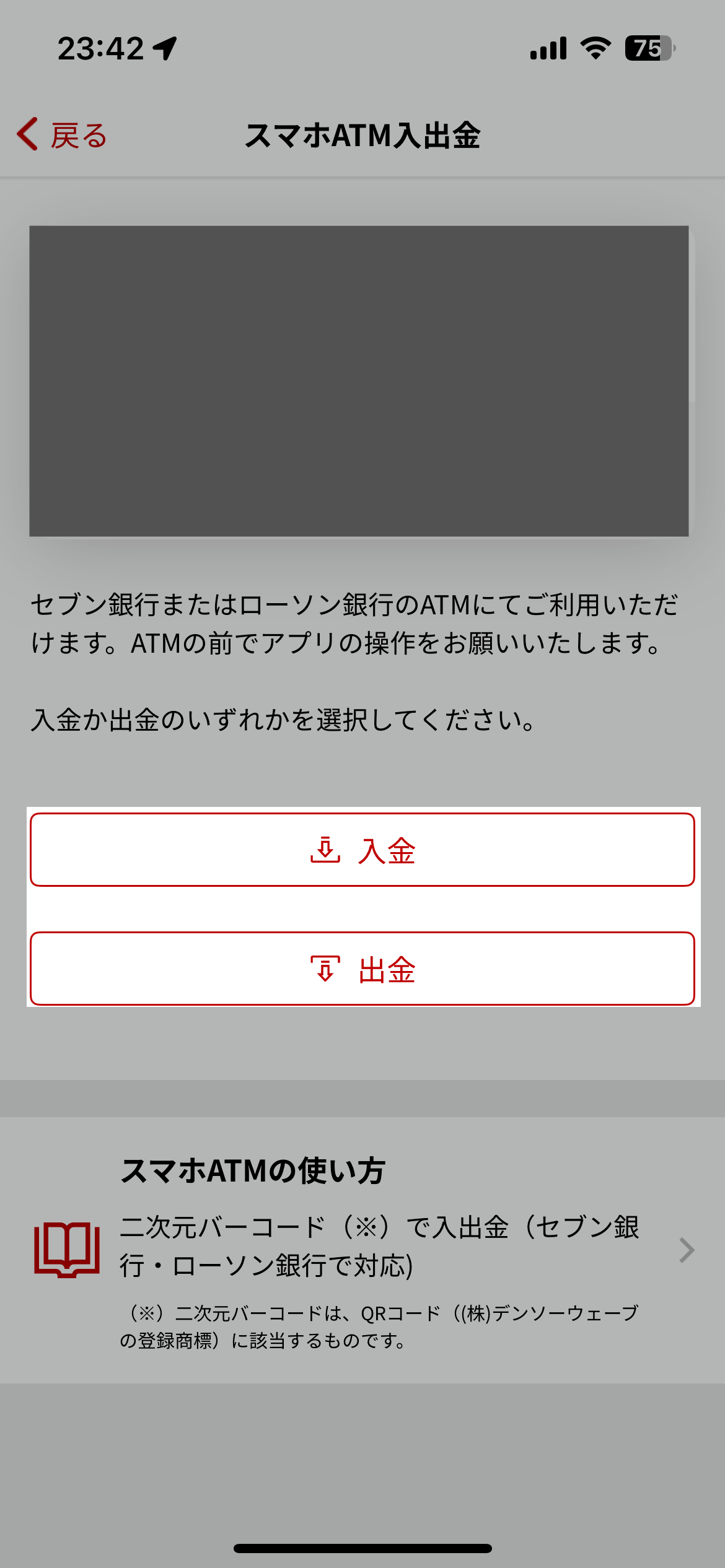
Task: Tap 戻る to go back
Action: [x=79, y=135]
